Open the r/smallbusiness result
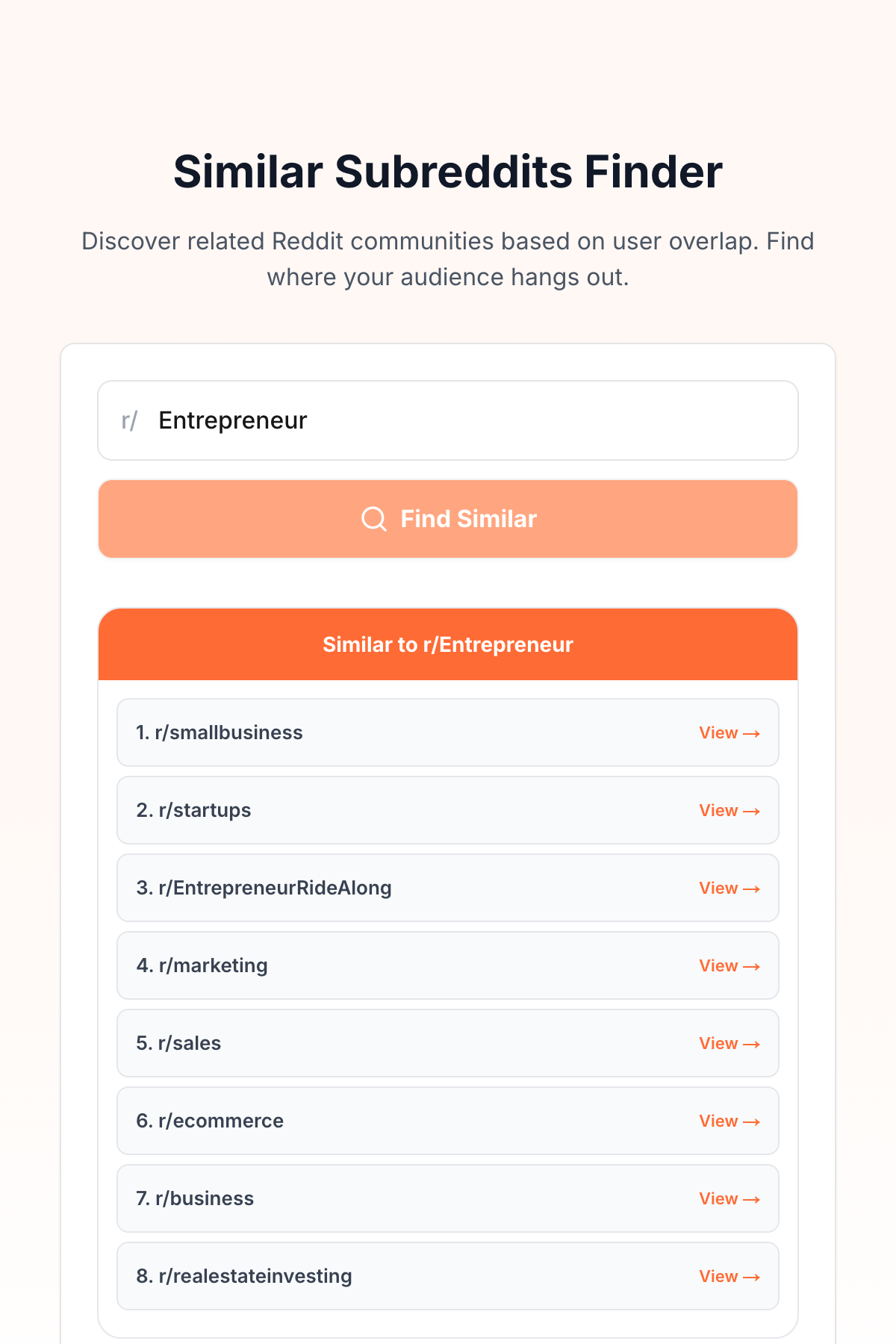Viewport: 896px width, 1344px height. [x=448, y=732]
